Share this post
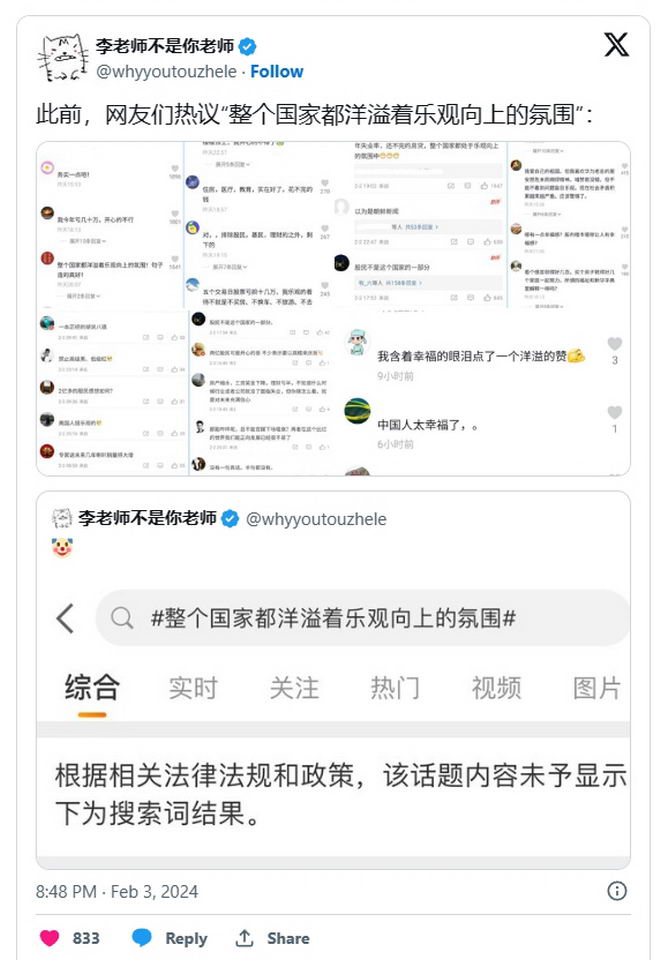 point(272,938)
